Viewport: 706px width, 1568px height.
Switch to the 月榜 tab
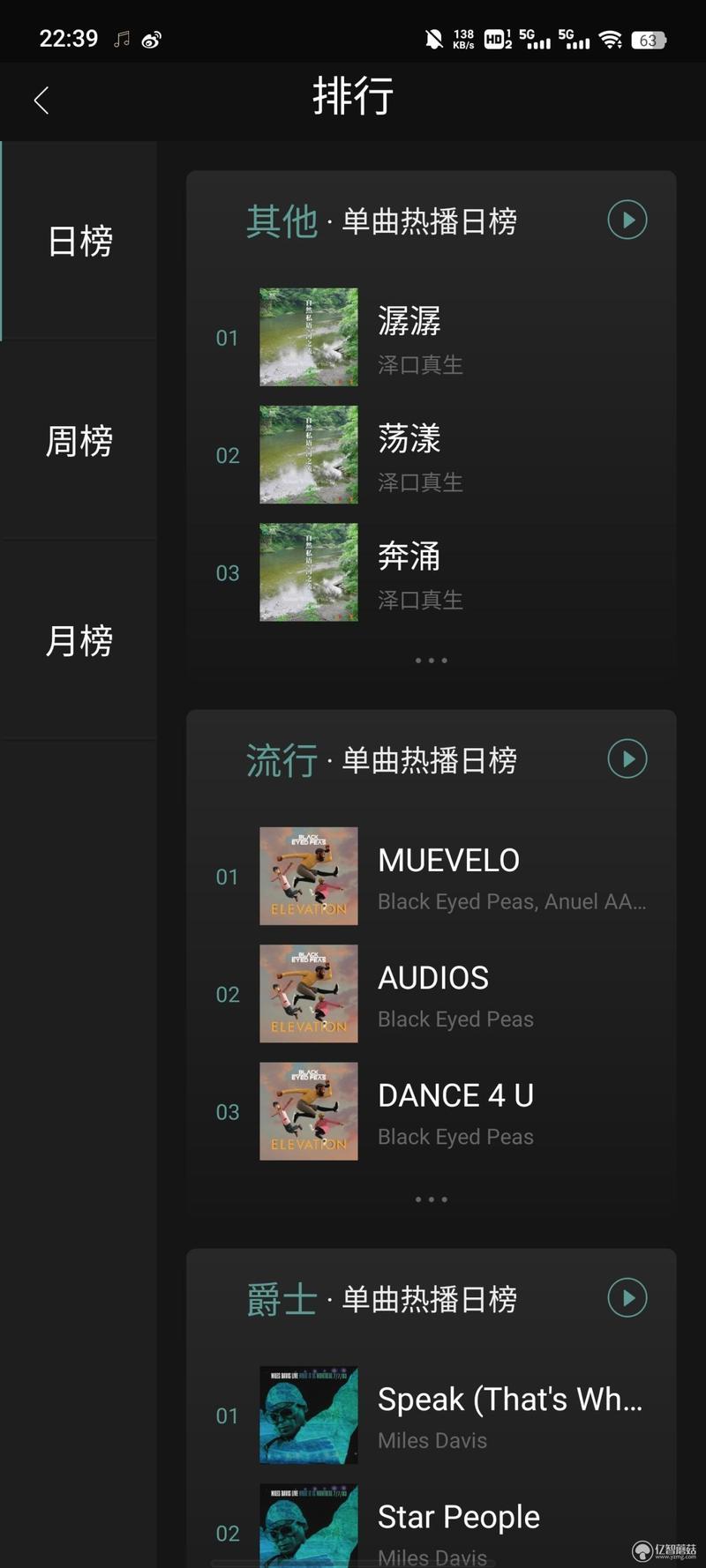coord(79,640)
